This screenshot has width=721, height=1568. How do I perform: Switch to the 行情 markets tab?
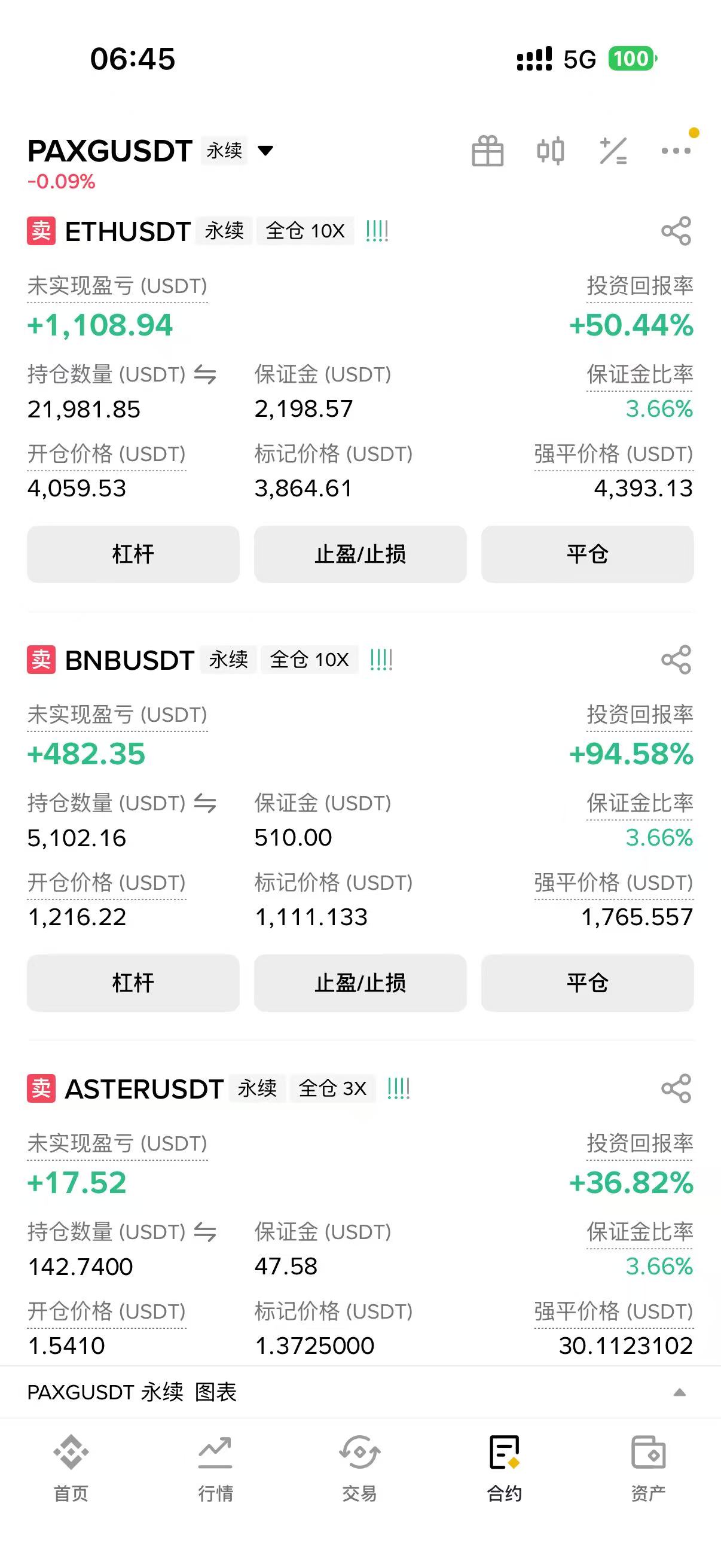tap(215, 1468)
